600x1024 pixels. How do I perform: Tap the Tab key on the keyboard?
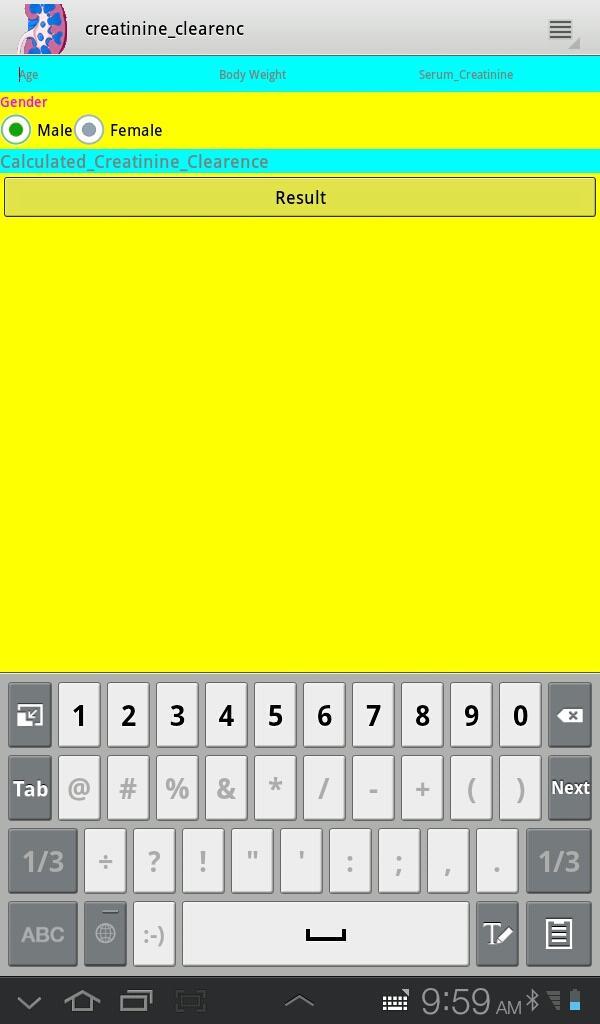click(30, 788)
